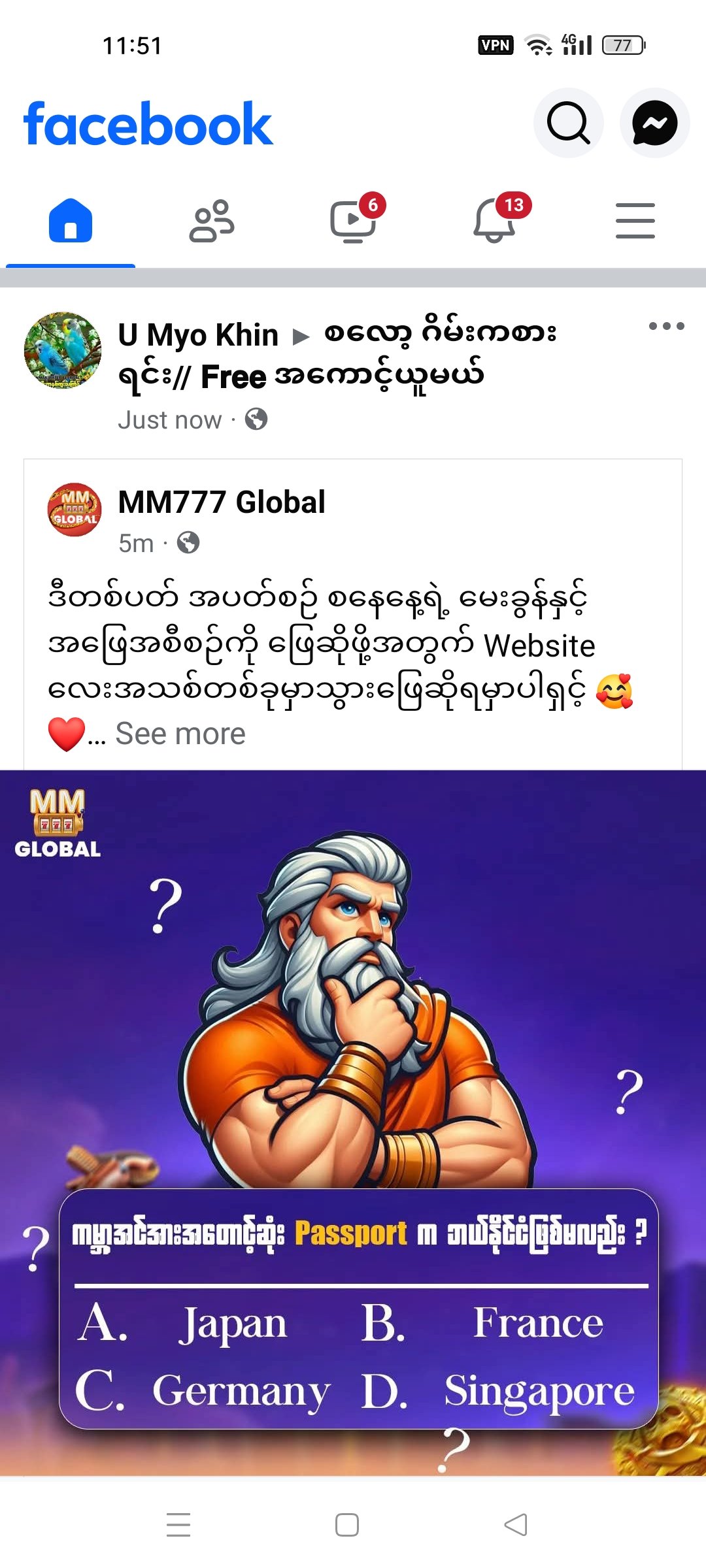This screenshot has height=1568, width=706.
Task: Go back with system back button
Action: (516, 1525)
